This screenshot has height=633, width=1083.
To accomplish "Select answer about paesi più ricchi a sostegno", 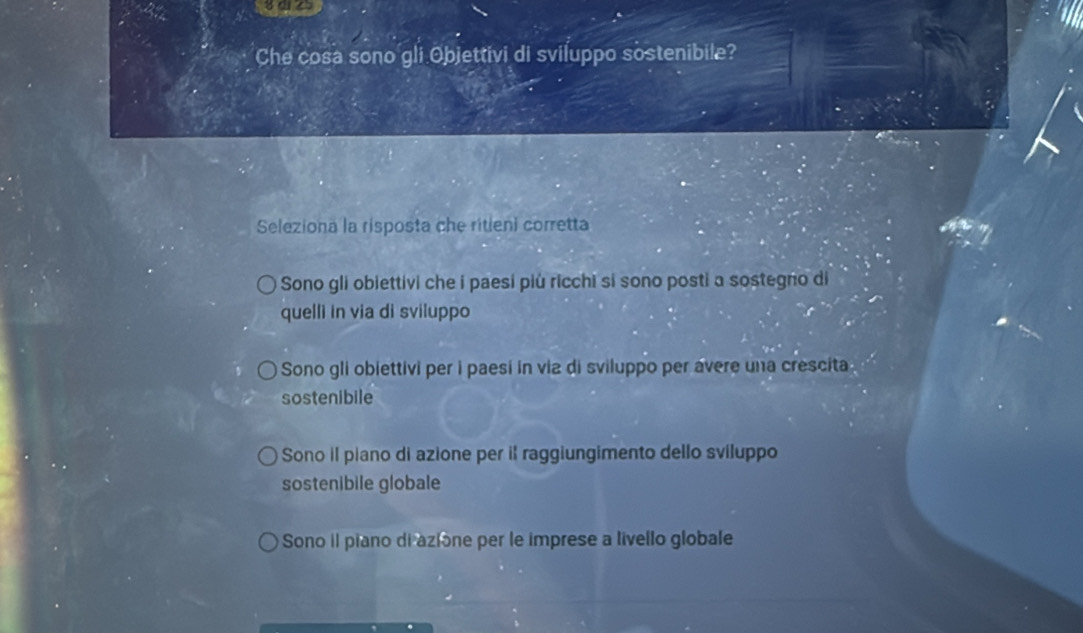I will [x=267, y=286].
